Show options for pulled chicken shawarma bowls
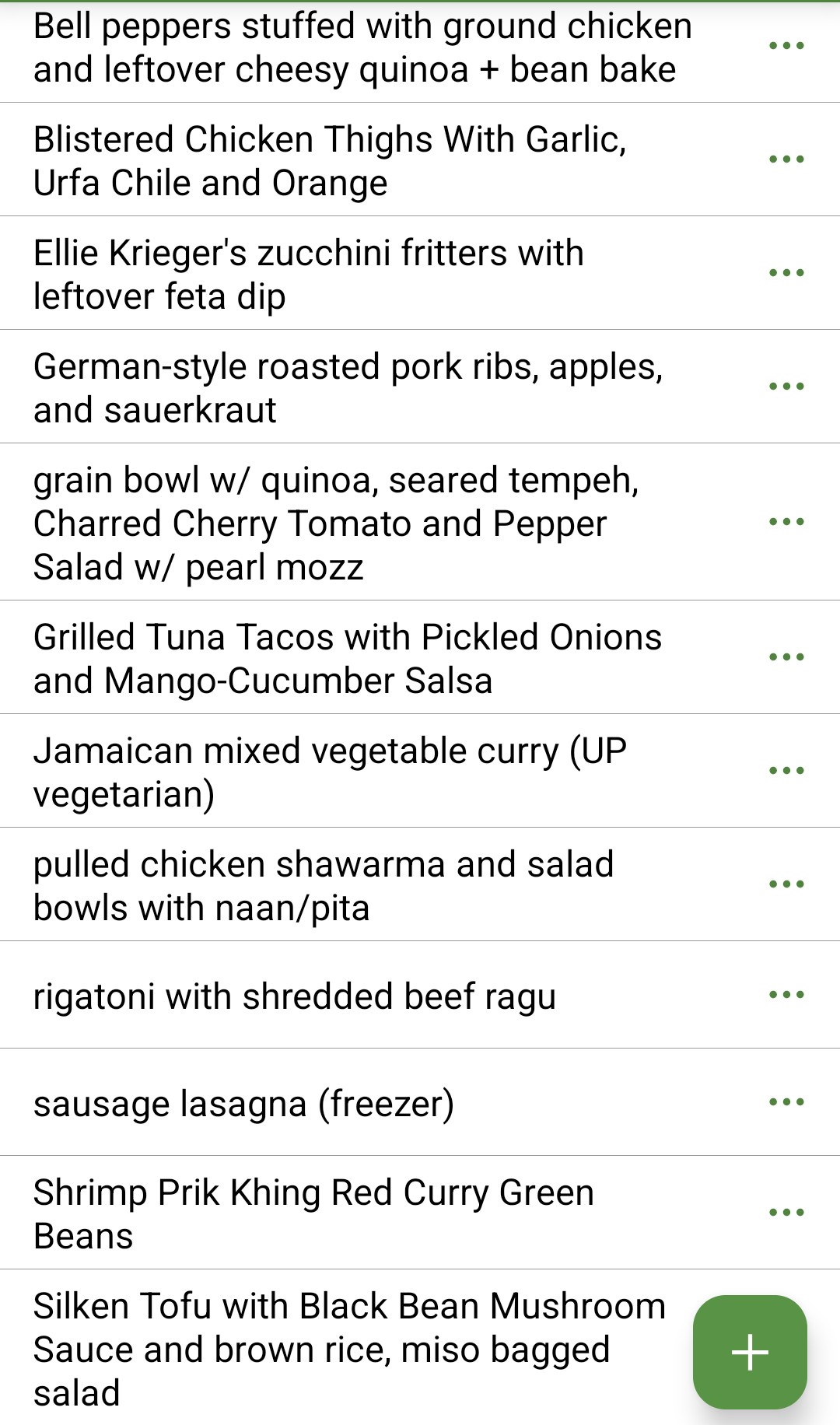 [786, 884]
